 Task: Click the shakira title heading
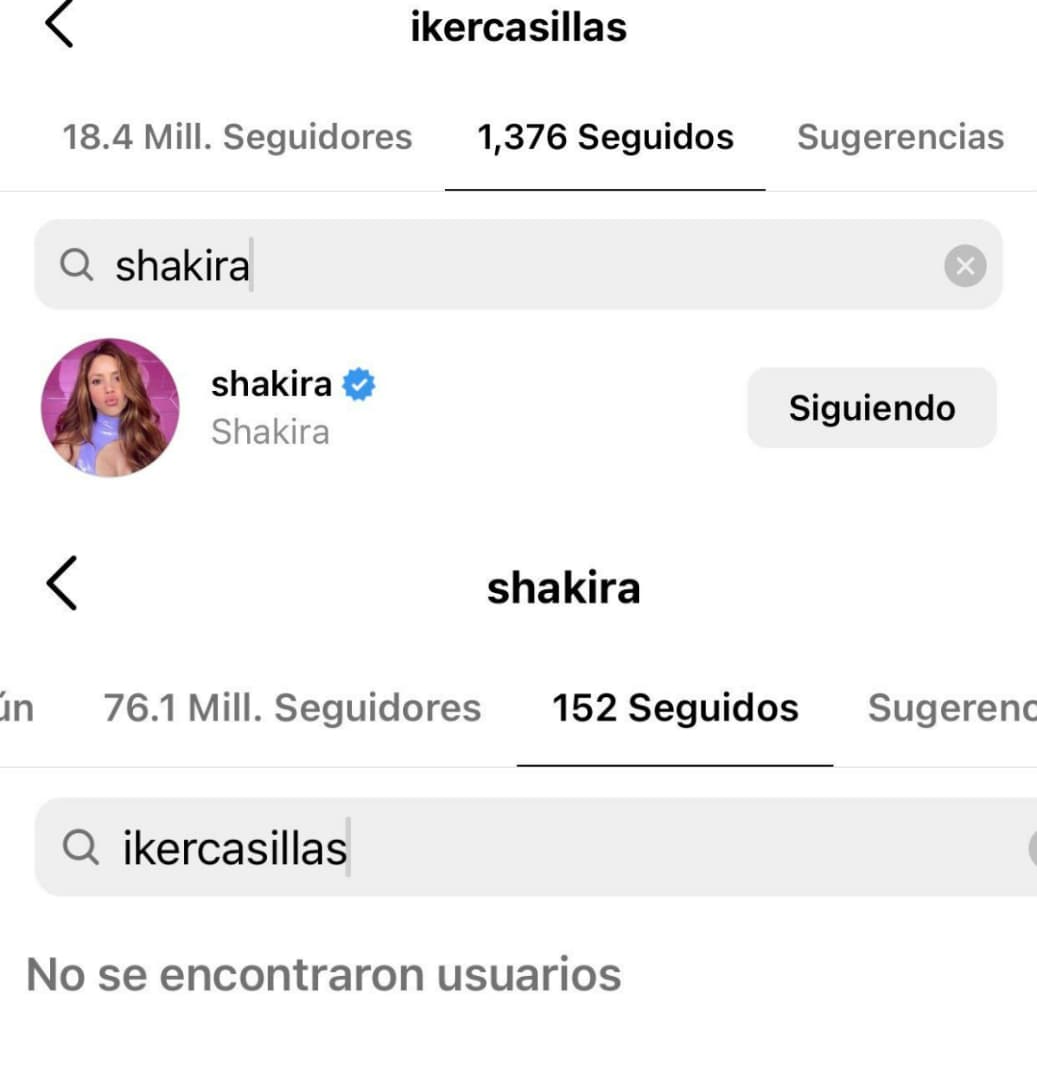point(563,587)
